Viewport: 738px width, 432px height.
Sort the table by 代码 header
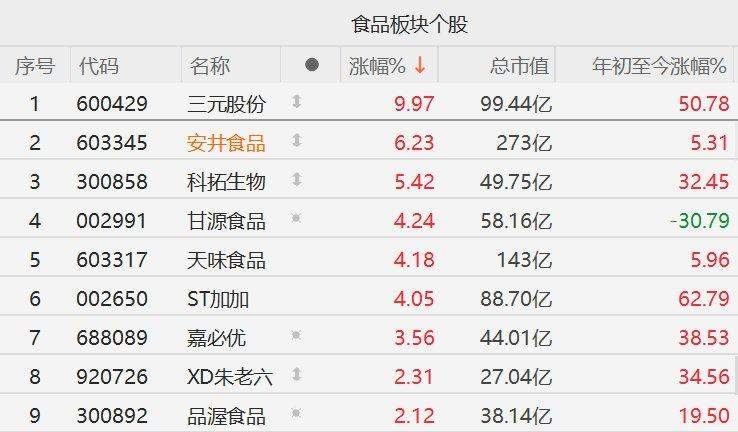tap(98, 66)
